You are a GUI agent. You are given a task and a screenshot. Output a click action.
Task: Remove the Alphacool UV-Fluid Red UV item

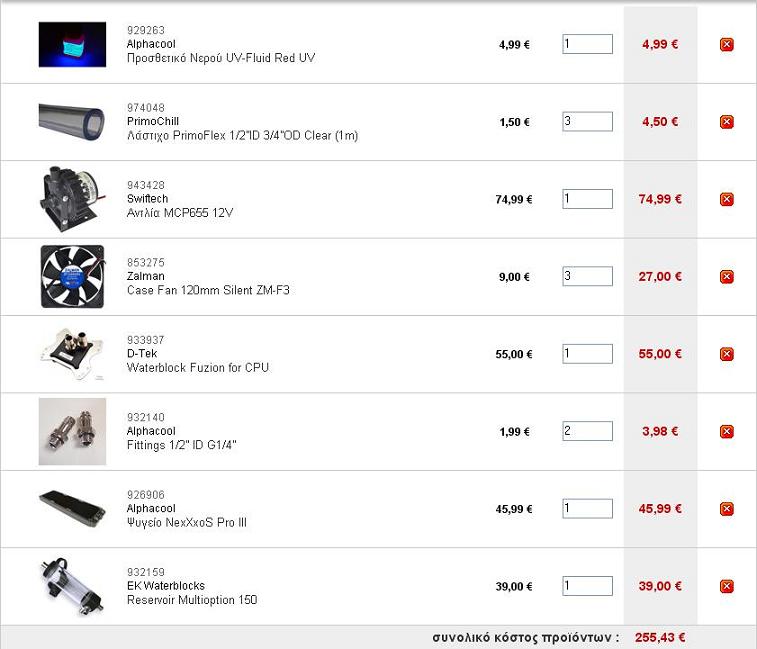pos(727,45)
